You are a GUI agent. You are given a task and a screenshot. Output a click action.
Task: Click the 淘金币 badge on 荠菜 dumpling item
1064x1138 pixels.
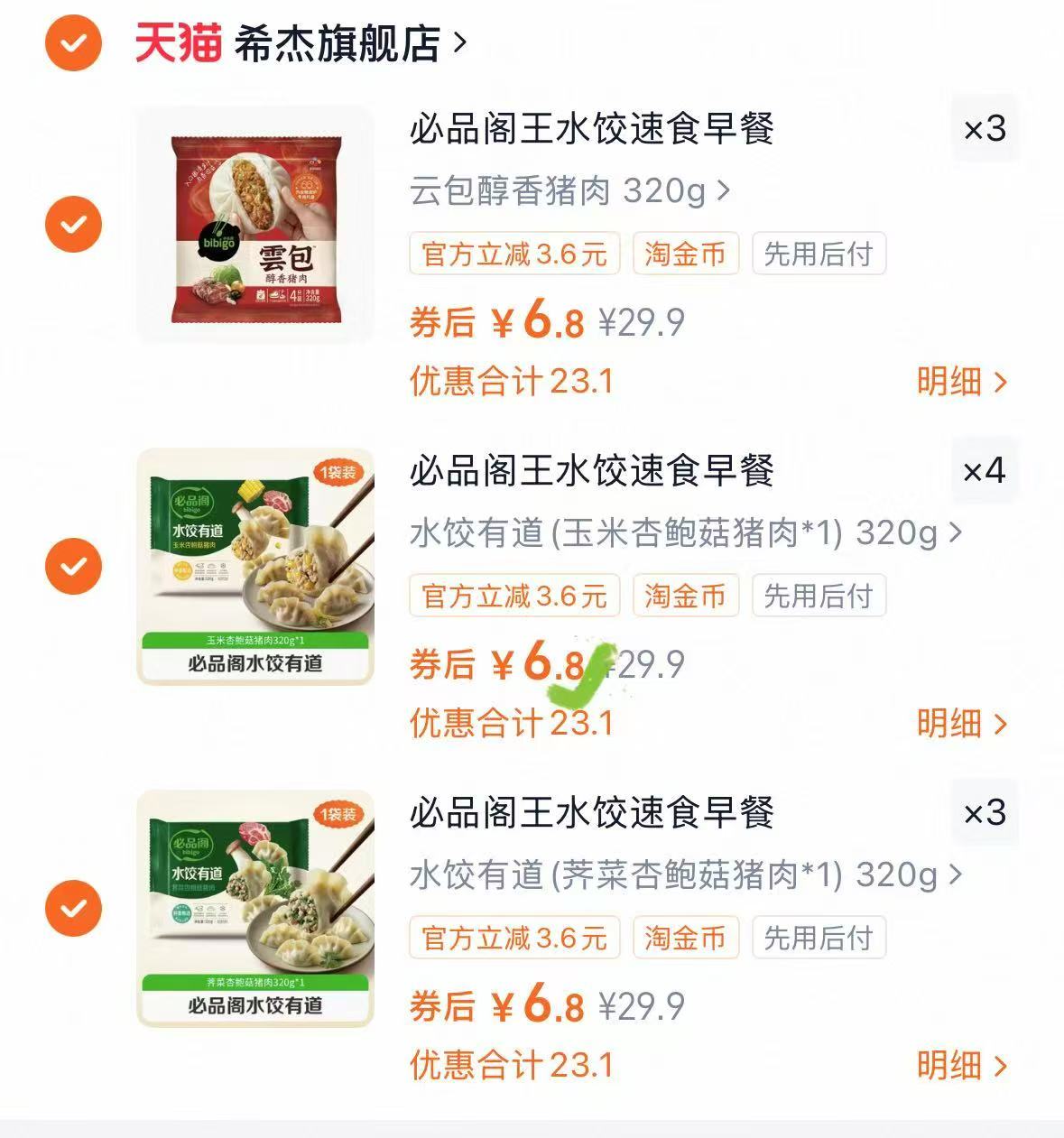(x=685, y=938)
